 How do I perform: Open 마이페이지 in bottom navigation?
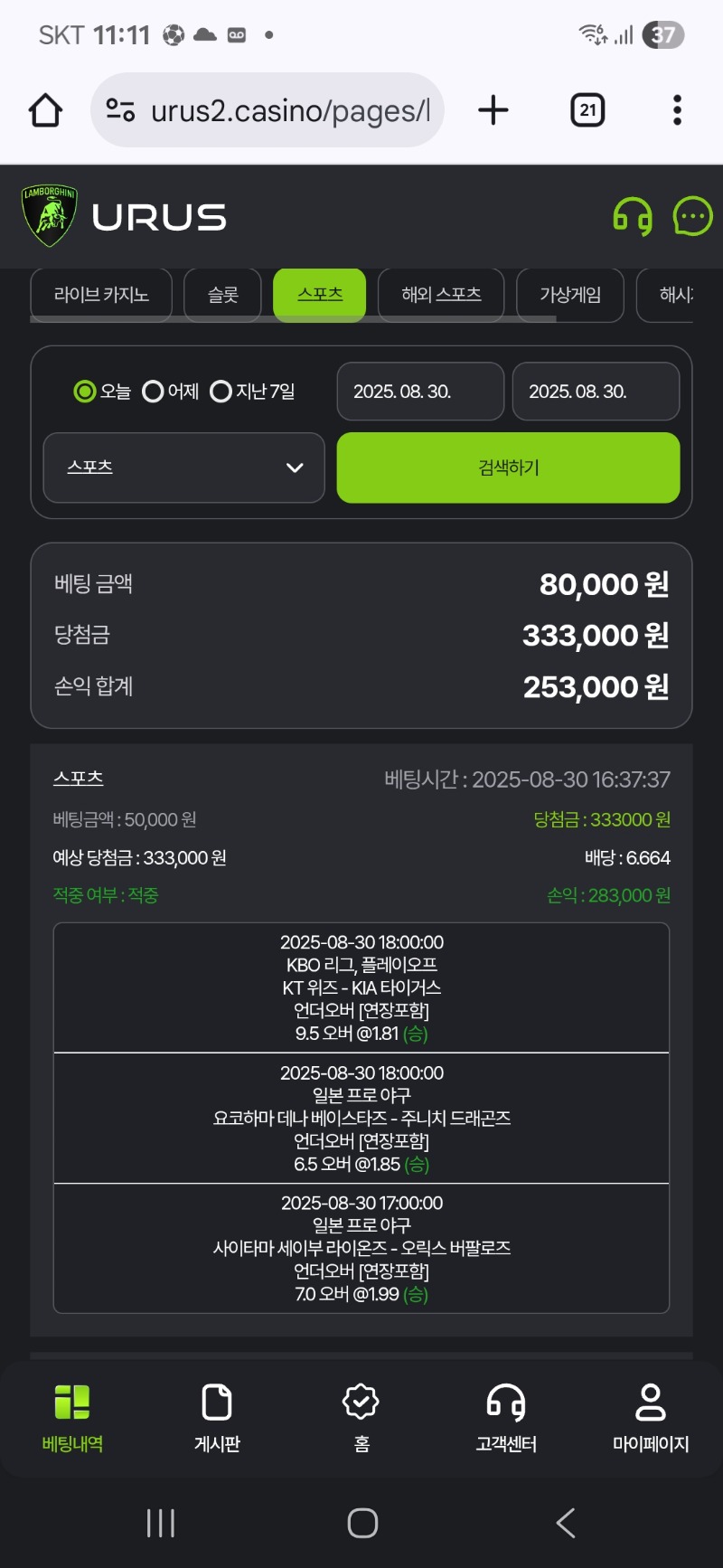(x=651, y=1418)
